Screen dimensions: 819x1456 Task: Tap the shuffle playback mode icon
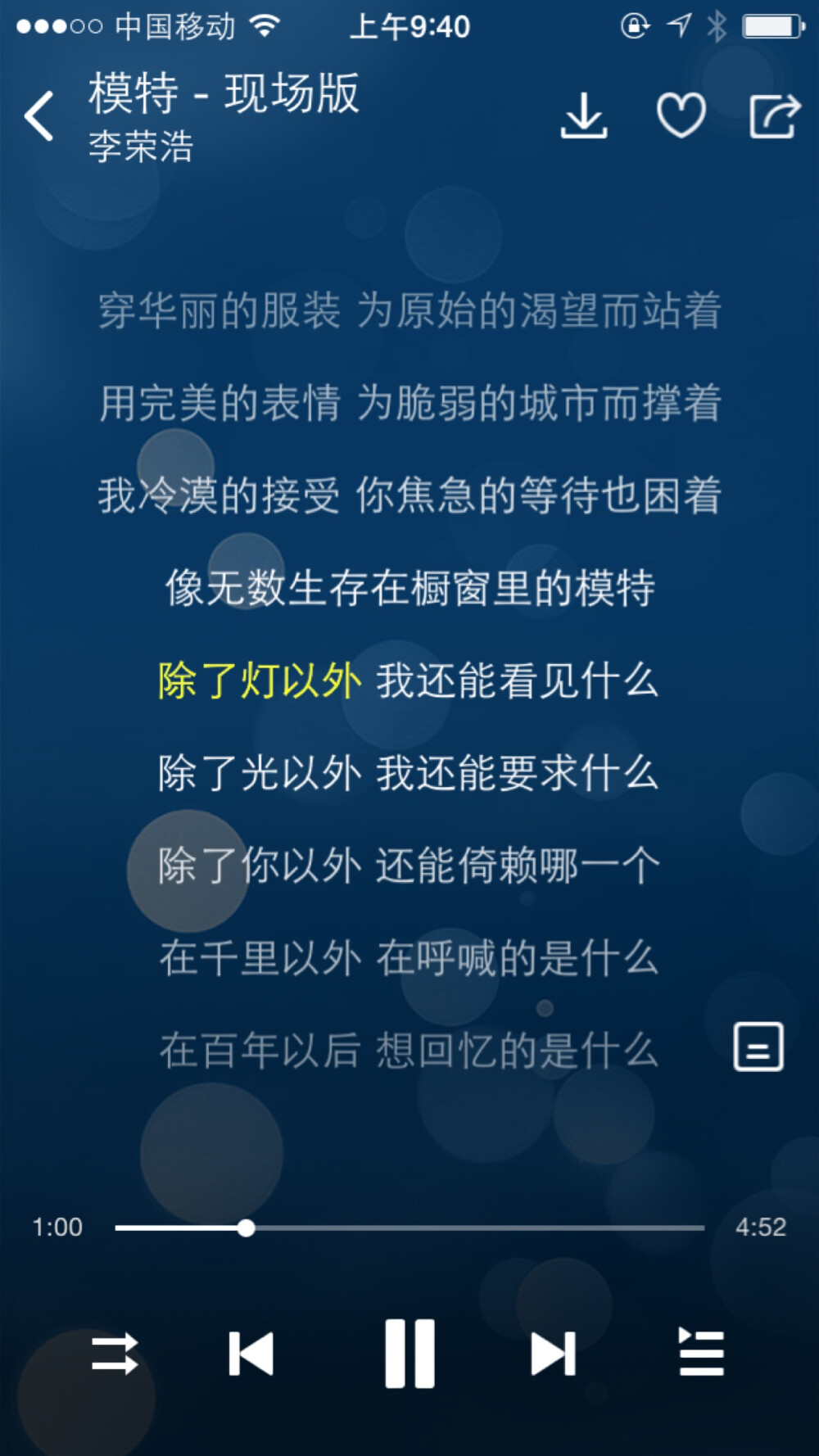pos(115,1355)
